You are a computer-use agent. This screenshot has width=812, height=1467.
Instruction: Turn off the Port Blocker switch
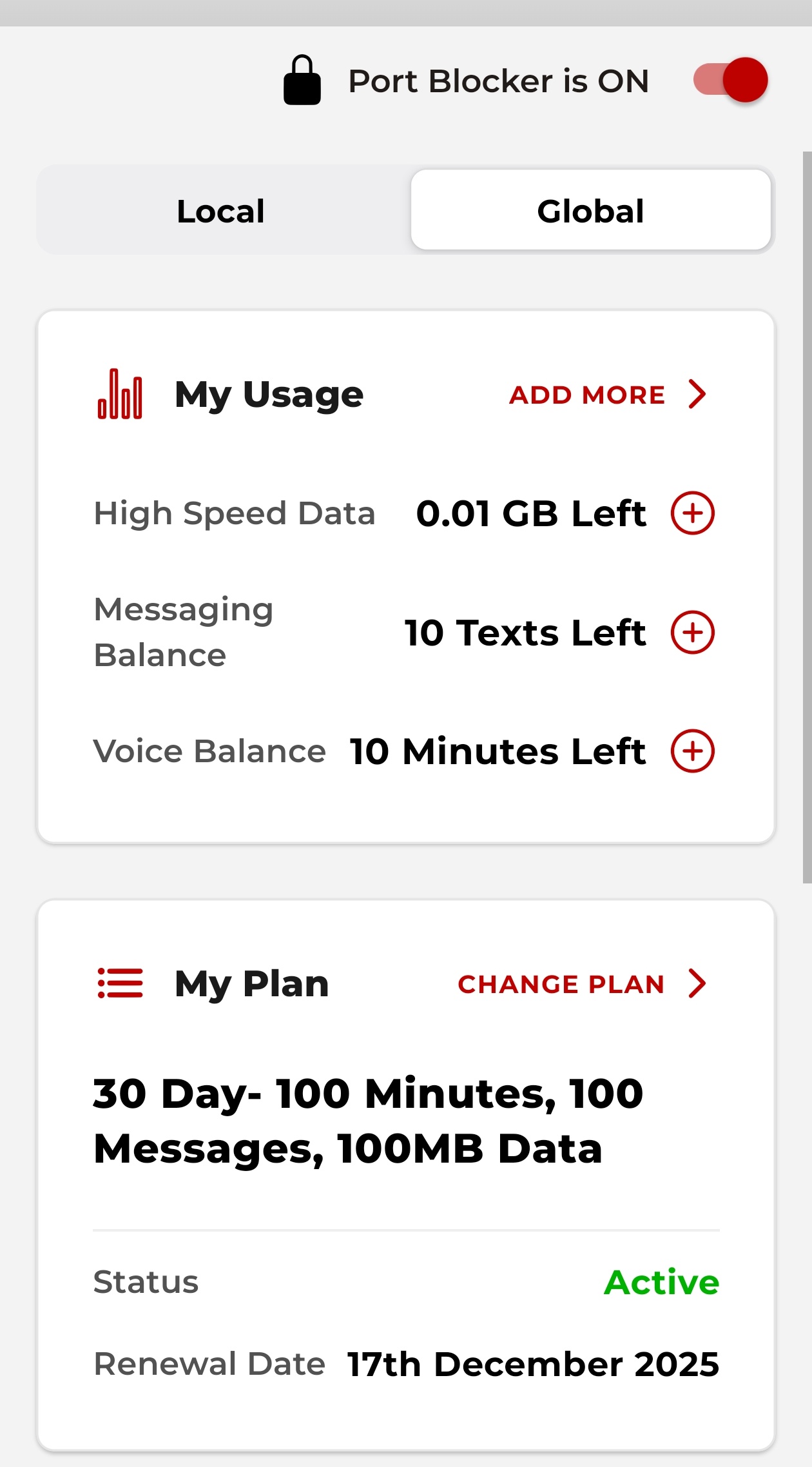tap(731, 80)
